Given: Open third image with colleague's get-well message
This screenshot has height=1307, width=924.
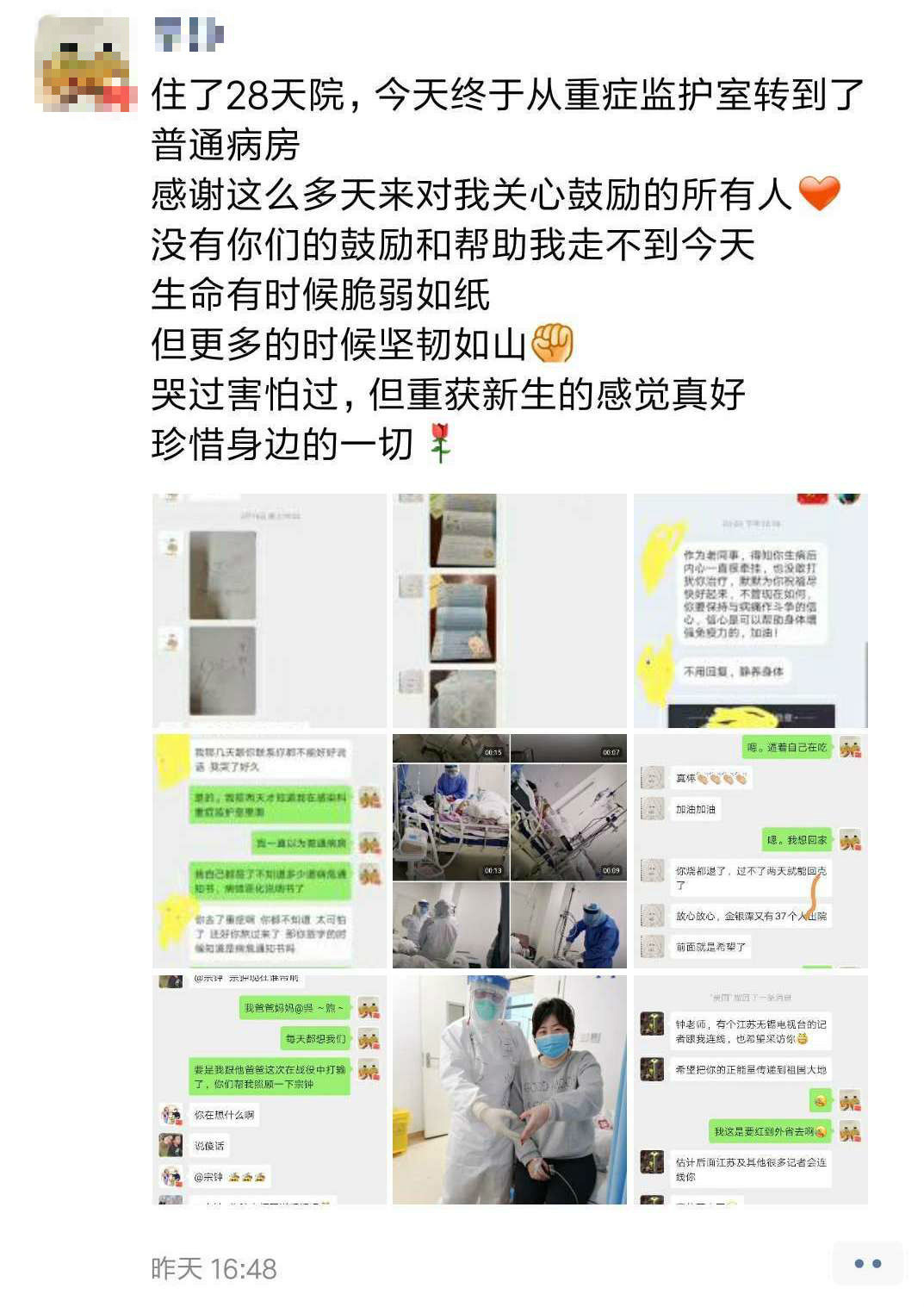Looking at the screenshot, I should coord(750,610).
